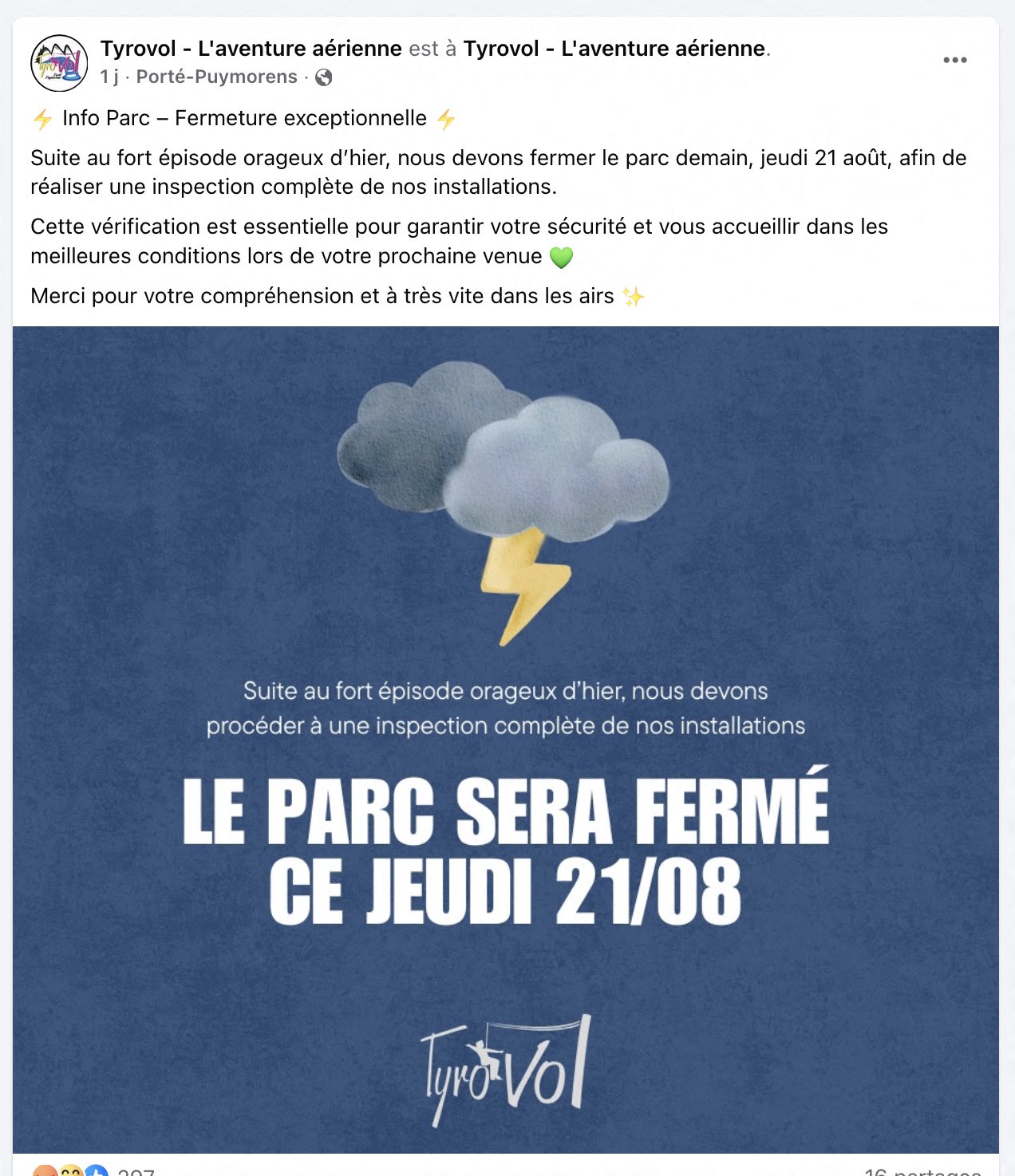Open the Porté-Puymorens location link
The width and height of the screenshot is (1015, 1176).
tap(216, 77)
